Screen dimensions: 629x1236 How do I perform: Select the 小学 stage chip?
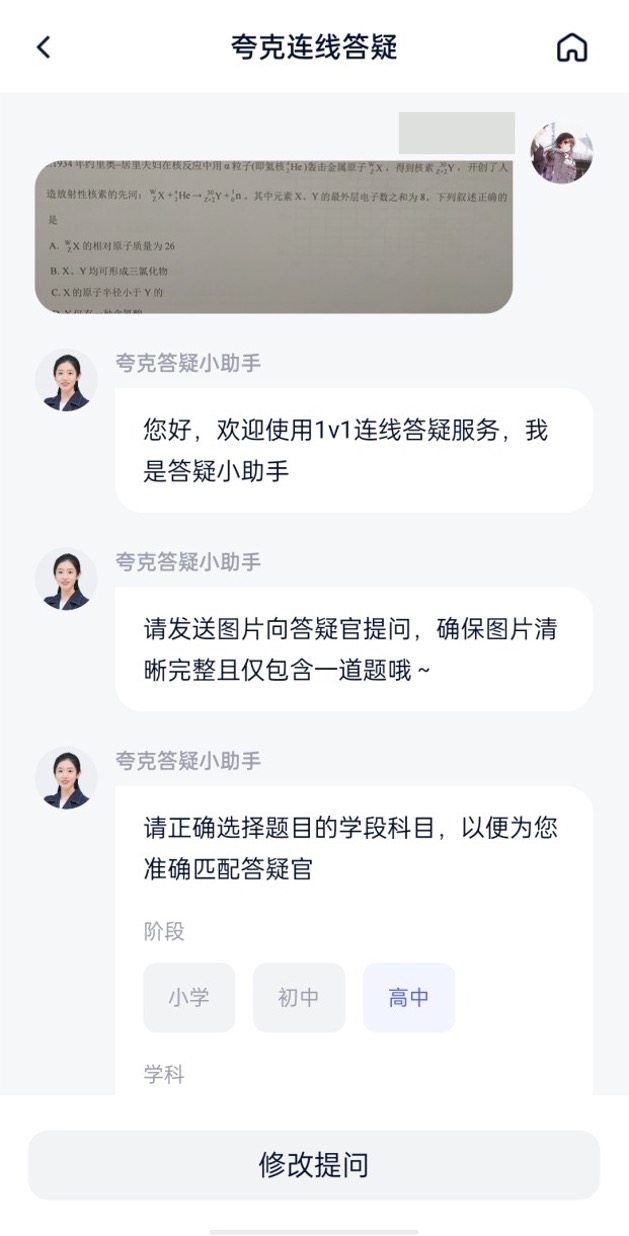point(189,997)
